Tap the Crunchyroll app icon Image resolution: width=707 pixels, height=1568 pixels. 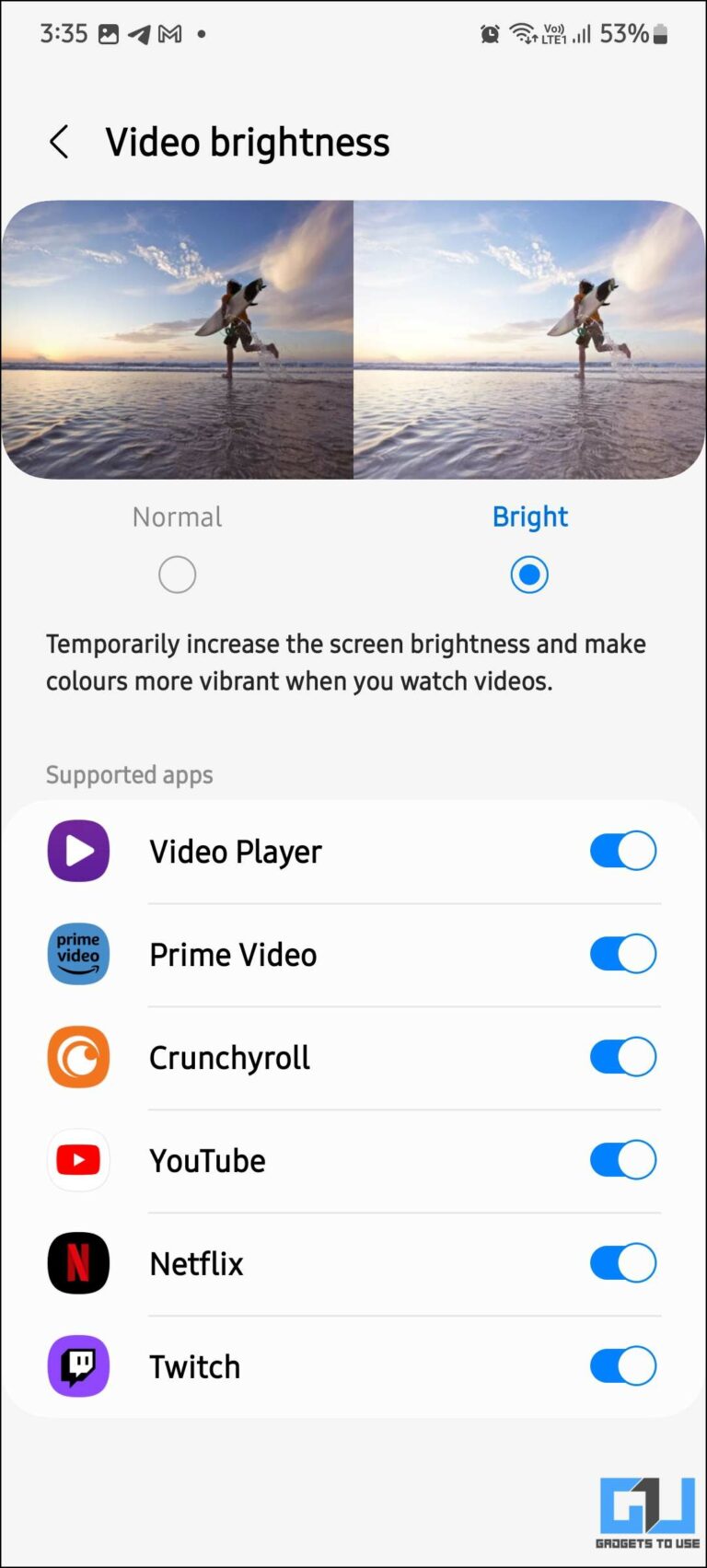point(78,1057)
